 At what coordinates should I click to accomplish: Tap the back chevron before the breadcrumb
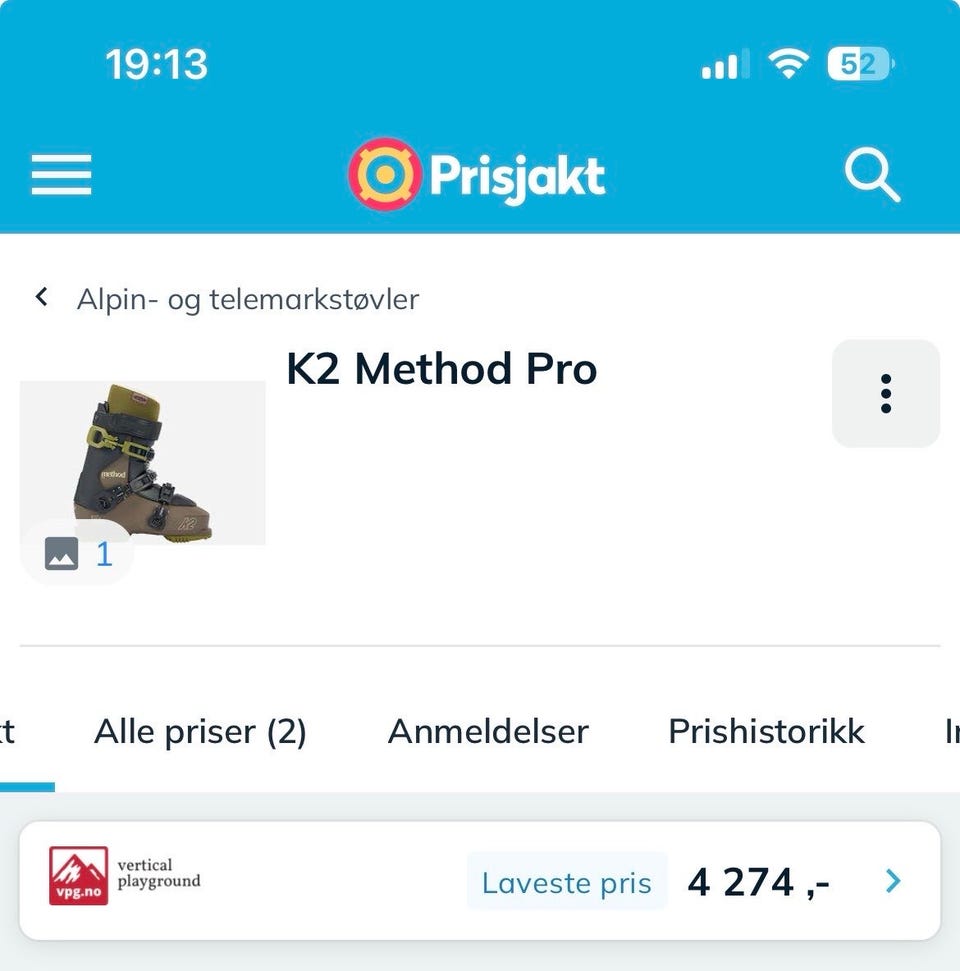41,297
